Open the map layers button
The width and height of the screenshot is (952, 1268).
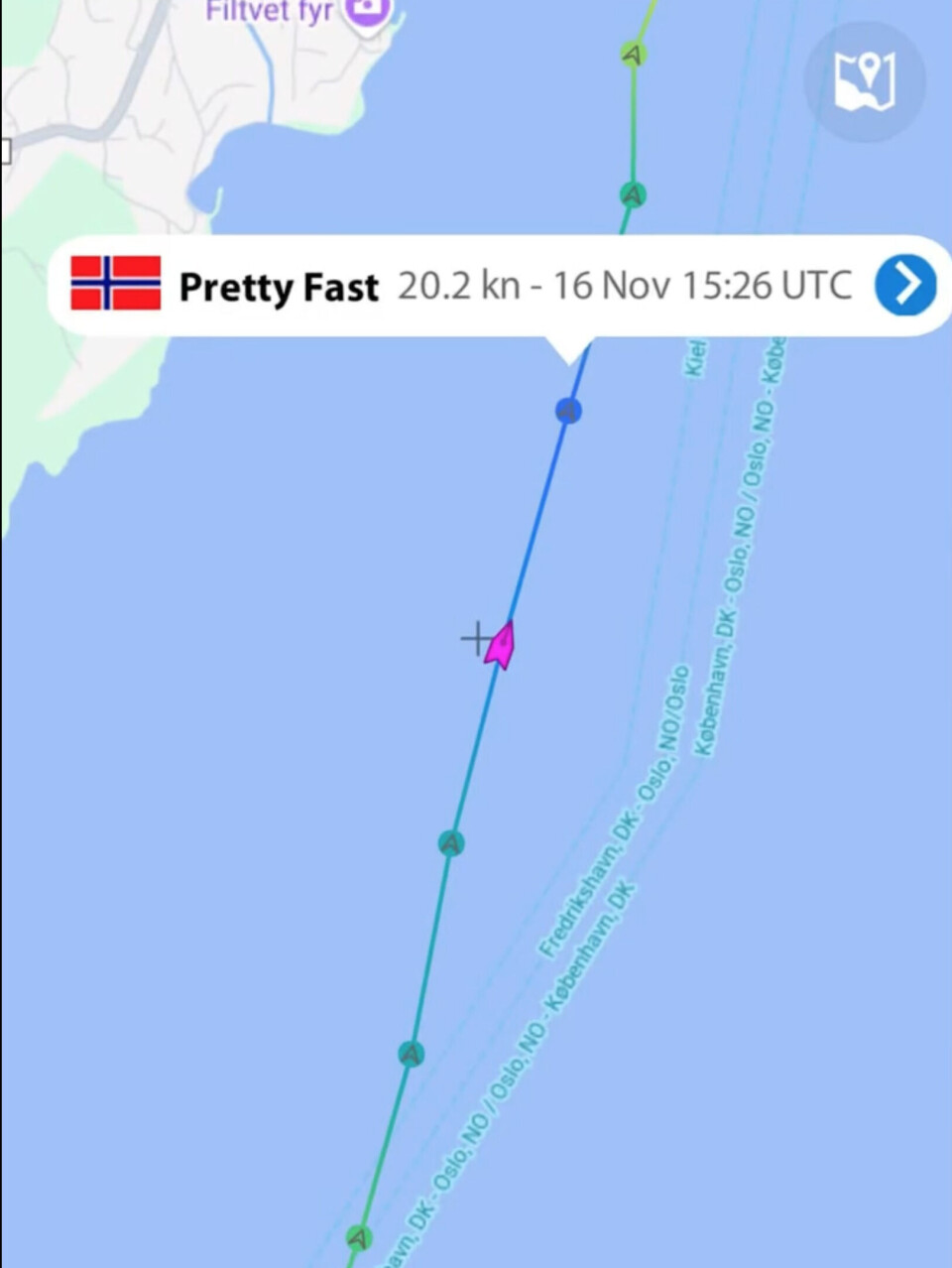pyautogui.click(x=865, y=81)
